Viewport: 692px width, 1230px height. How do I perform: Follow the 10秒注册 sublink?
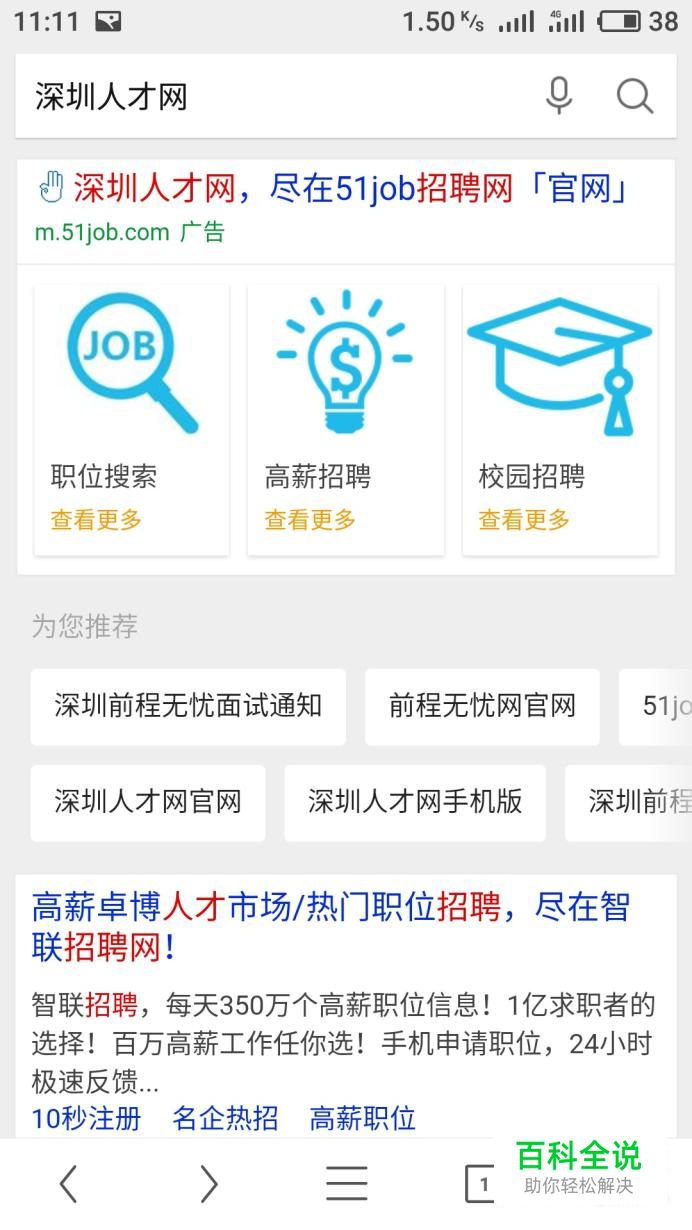pyautogui.click(x=87, y=1118)
